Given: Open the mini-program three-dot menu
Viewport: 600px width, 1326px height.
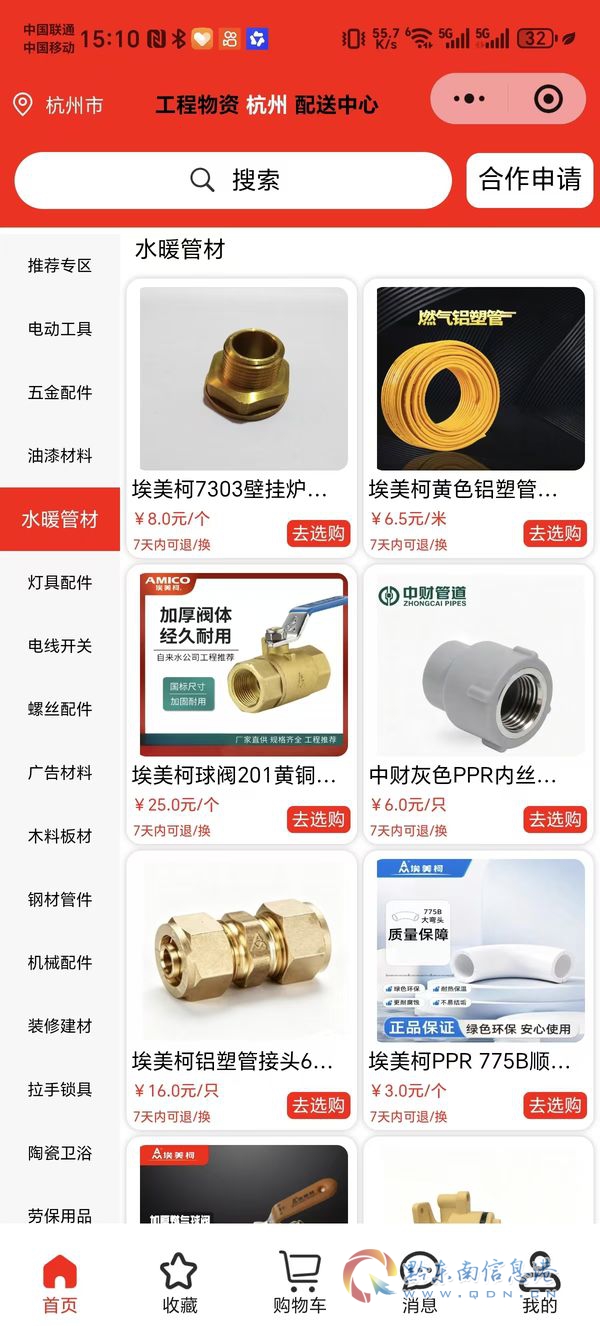Looking at the screenshot, I should 469,99.
